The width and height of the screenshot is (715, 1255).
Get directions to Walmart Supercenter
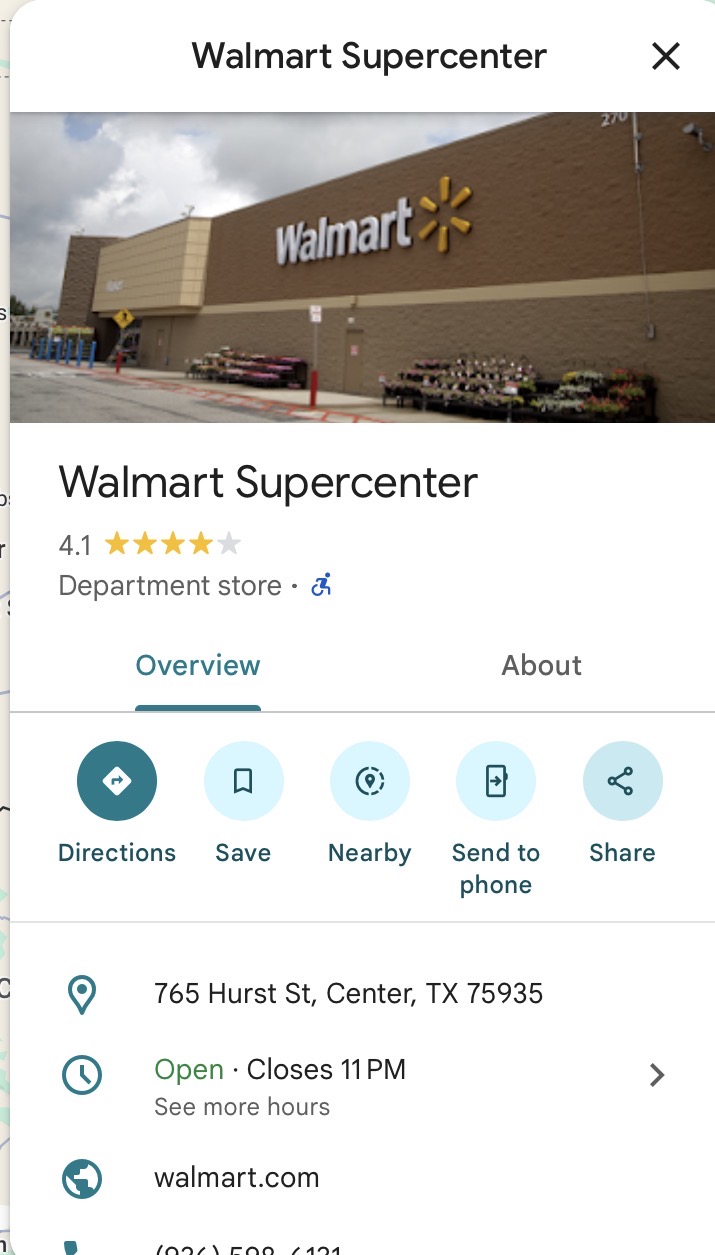coord(117,781)
